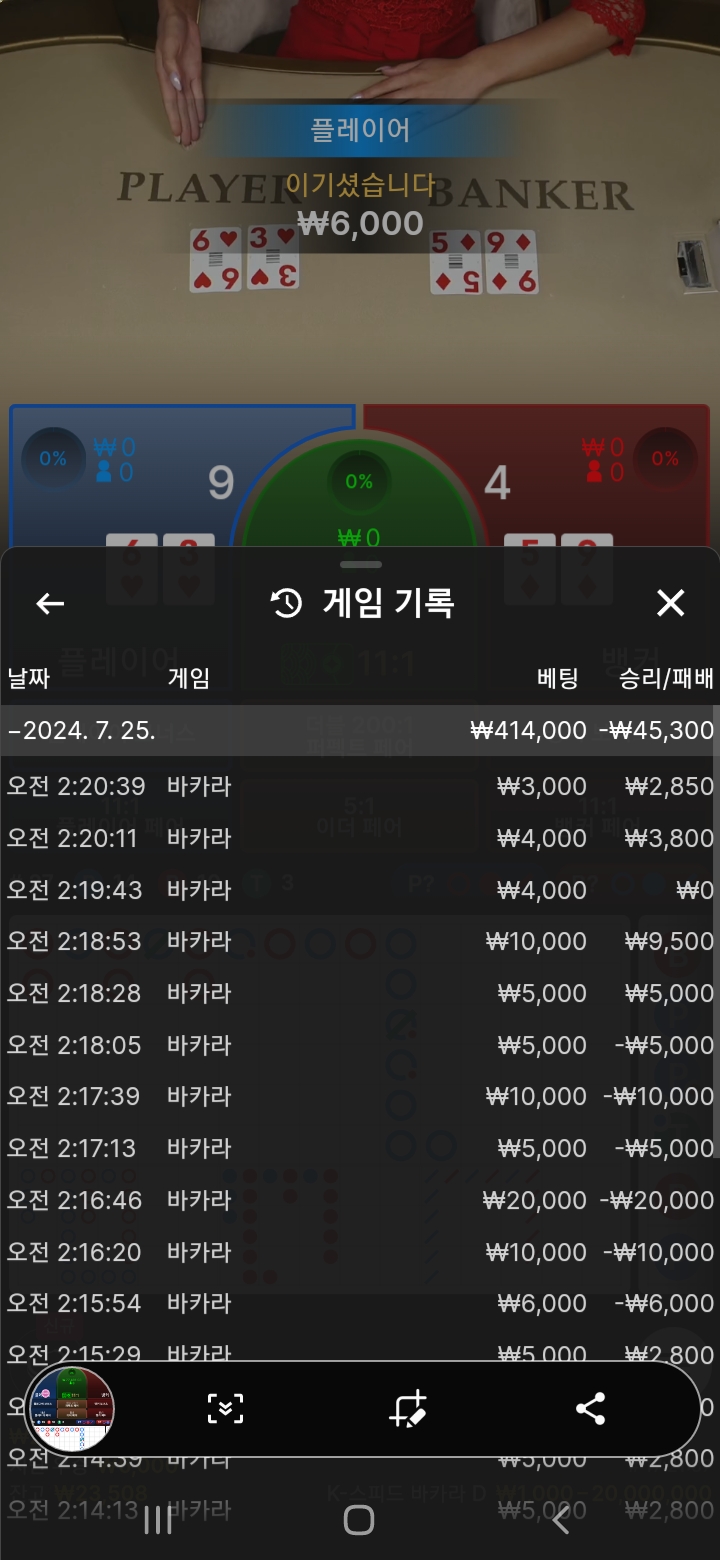Select the 오전 2:16:46 game entry
The width and height of the screenshot is (720, 1560).
360,1200
